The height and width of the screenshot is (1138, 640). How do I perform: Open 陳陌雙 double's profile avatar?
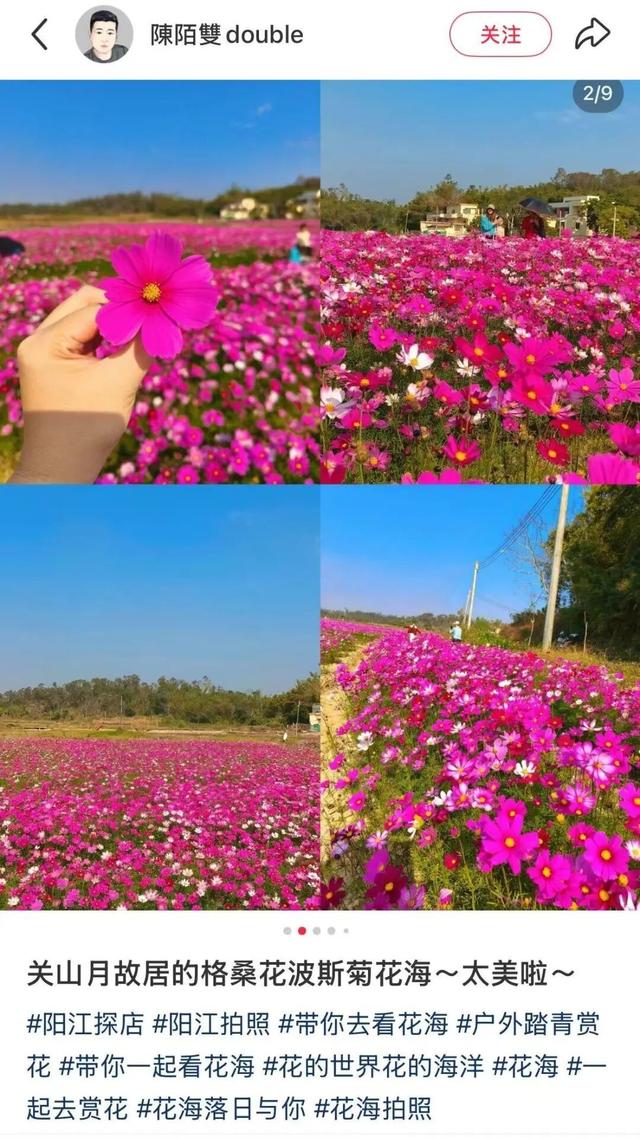104,35
